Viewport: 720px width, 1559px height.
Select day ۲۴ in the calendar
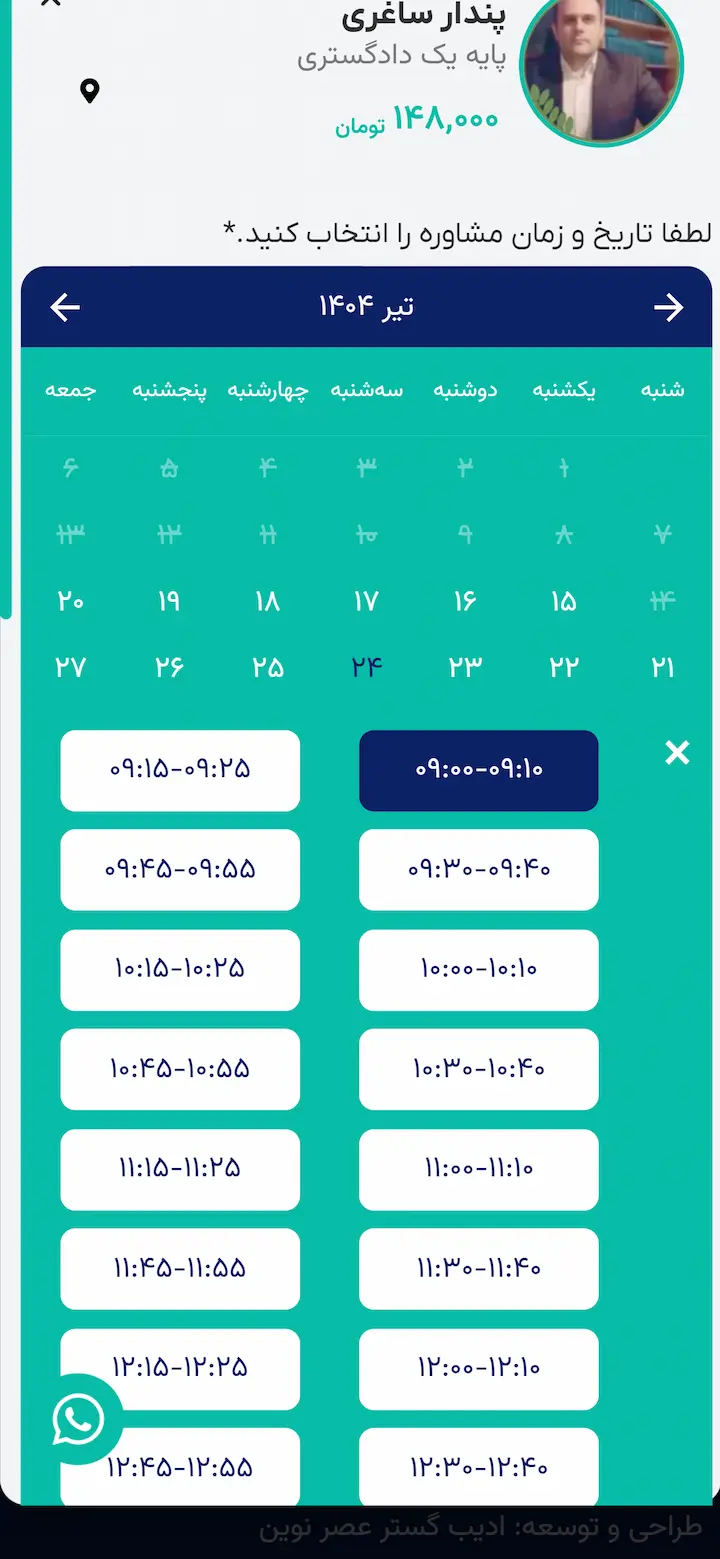[367, 667]
